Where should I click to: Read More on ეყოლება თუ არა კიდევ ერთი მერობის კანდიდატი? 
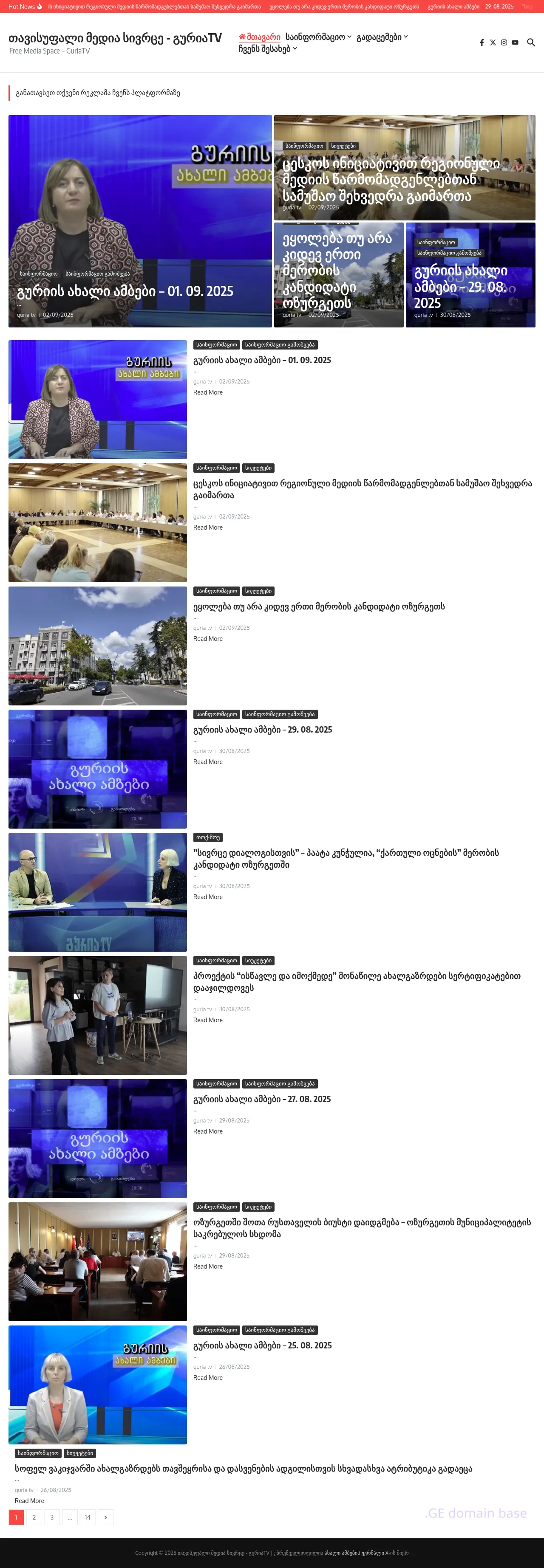click(x=208, y=639)
